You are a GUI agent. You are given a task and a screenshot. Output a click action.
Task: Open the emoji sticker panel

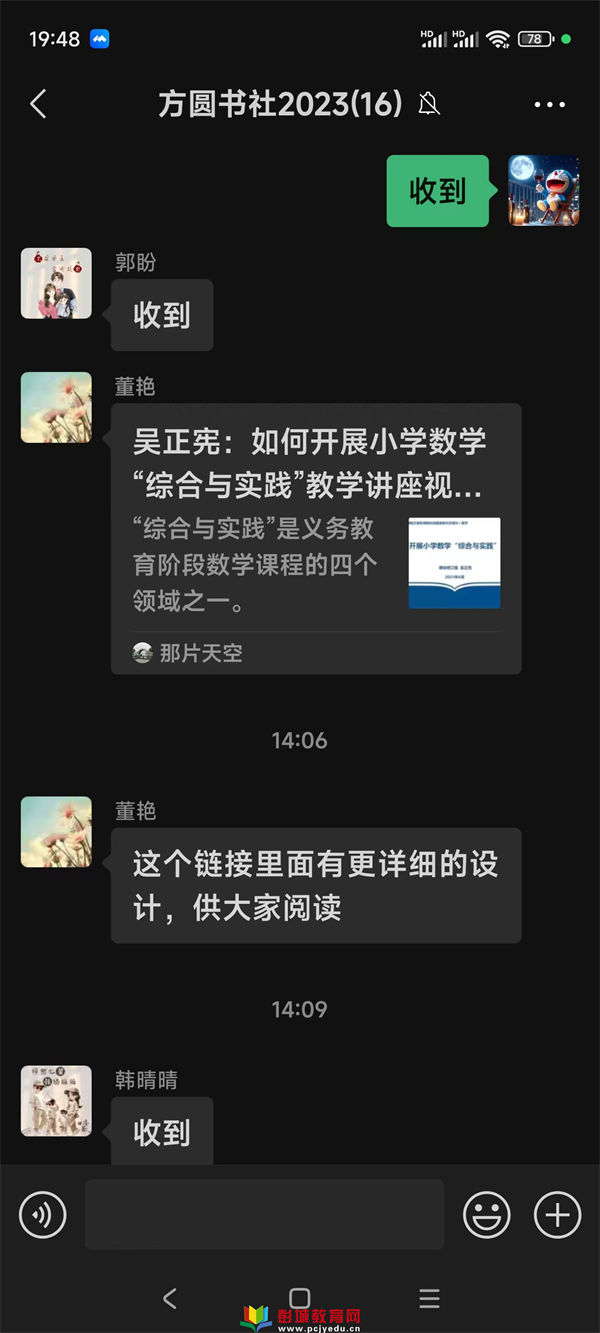(x=487, y=1215)
